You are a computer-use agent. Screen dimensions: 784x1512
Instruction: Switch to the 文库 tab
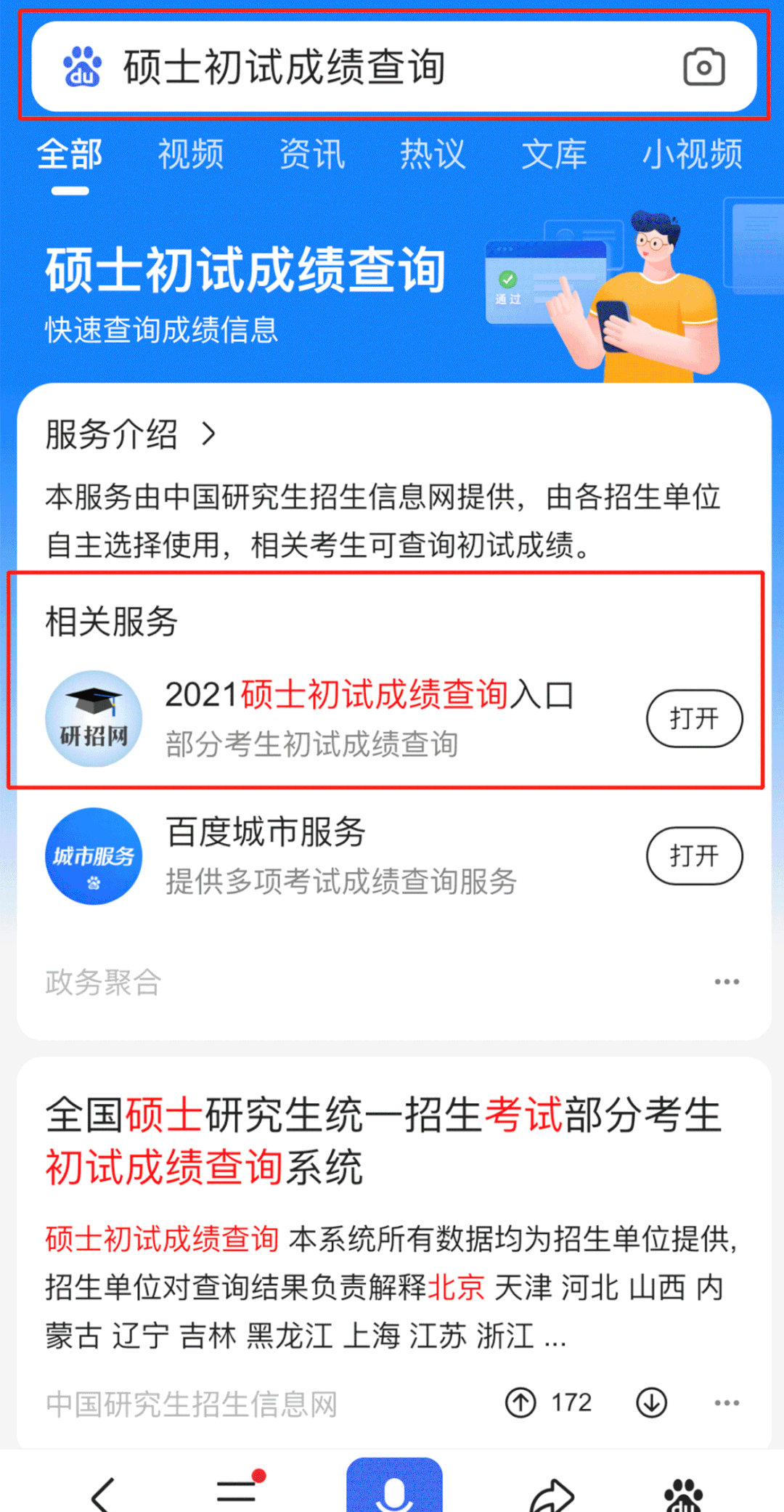(x=554, y=155)
